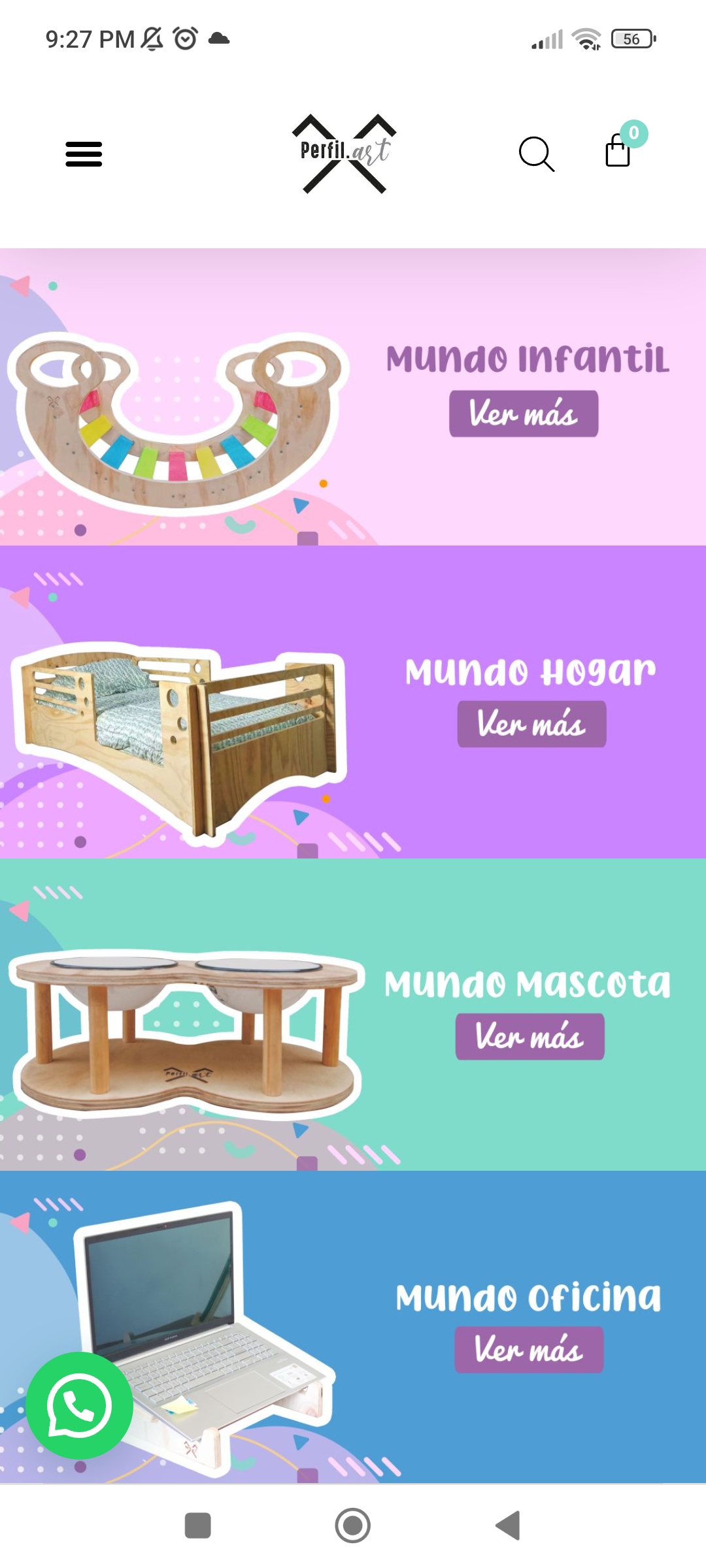Open the search magnifier icon
Screen dimensions: 706x1568
pyautogui.click(x=536, y=154)
